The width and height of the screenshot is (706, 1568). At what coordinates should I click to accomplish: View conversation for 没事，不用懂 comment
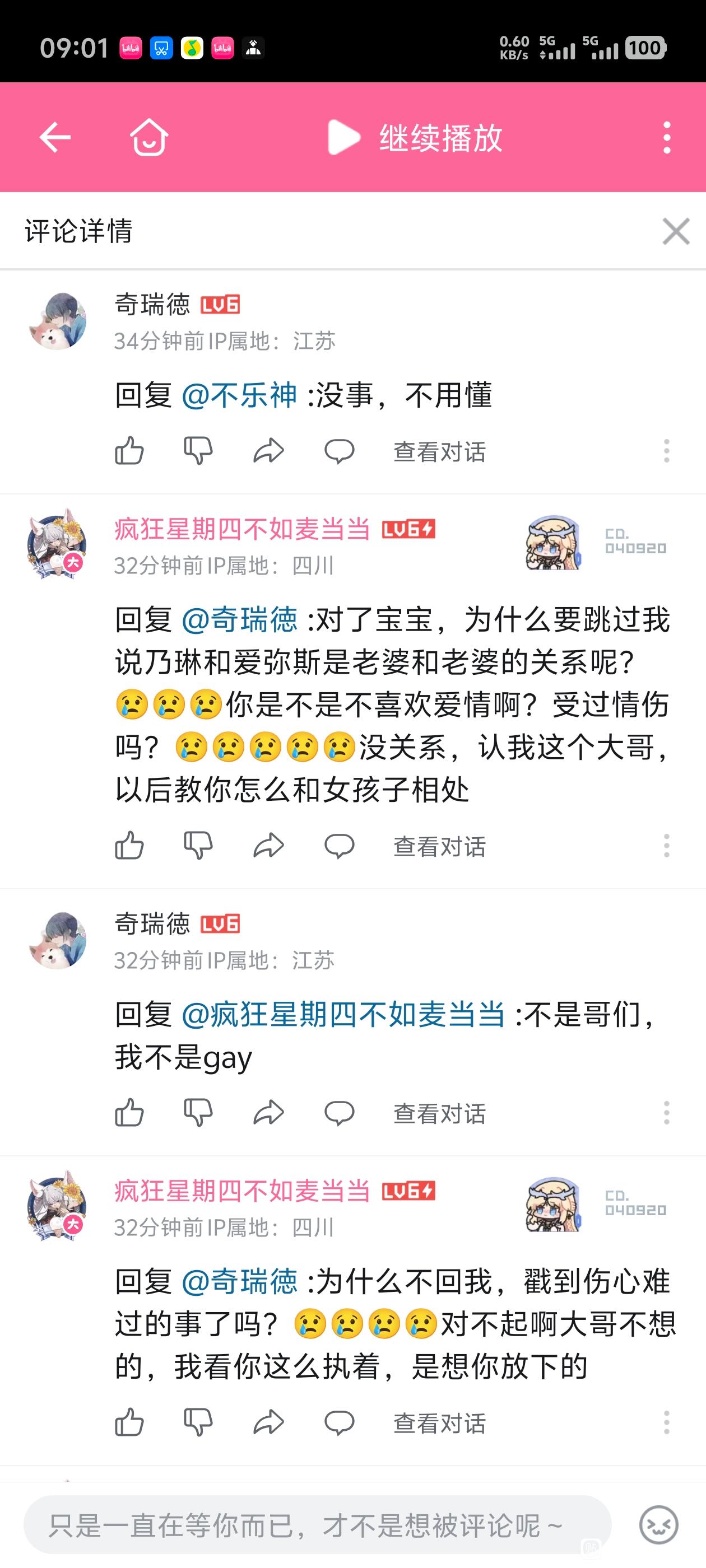pyautogui.click(x=439, y=452)
